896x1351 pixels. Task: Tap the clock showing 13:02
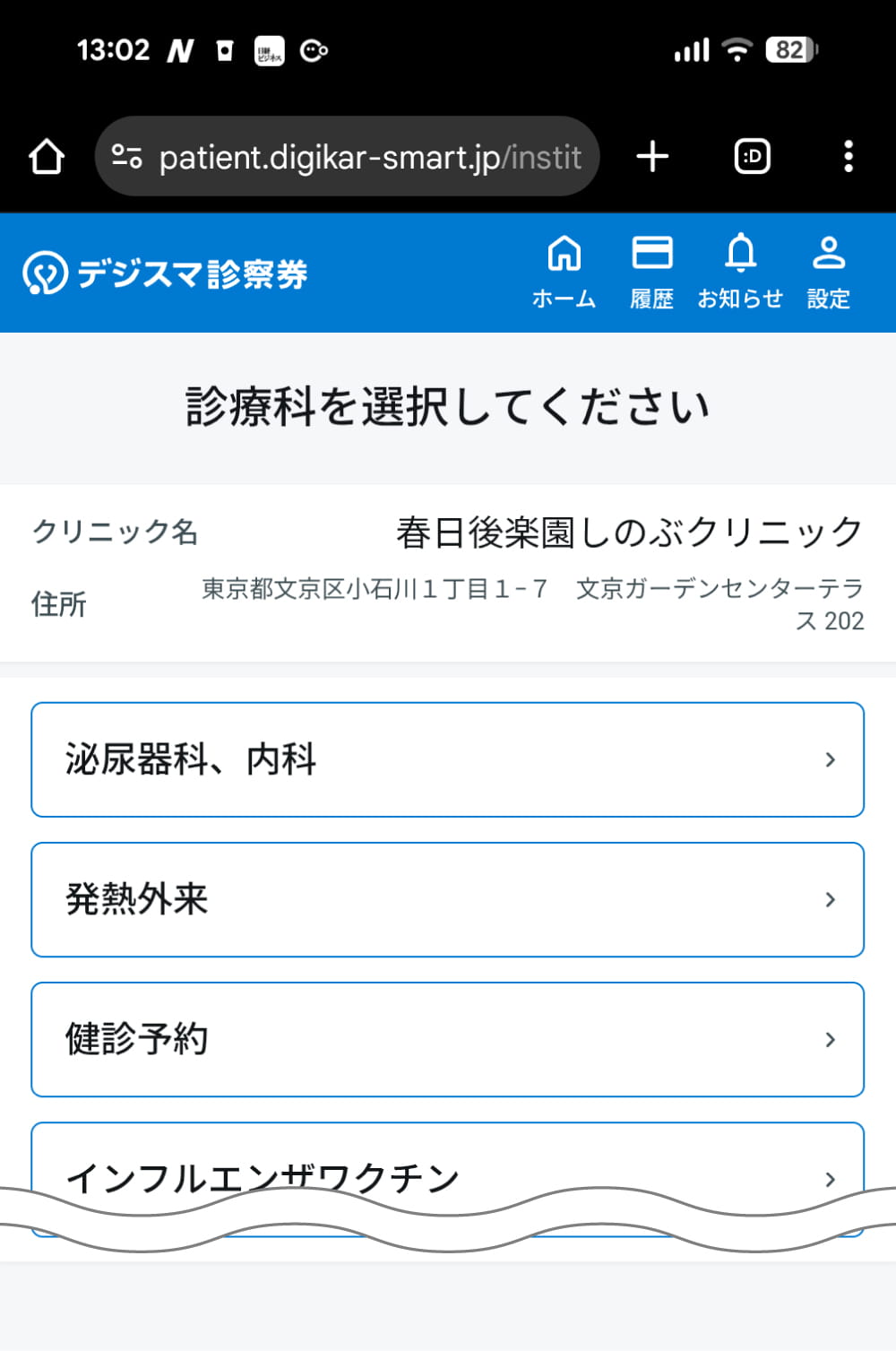[x=115, y=51]
